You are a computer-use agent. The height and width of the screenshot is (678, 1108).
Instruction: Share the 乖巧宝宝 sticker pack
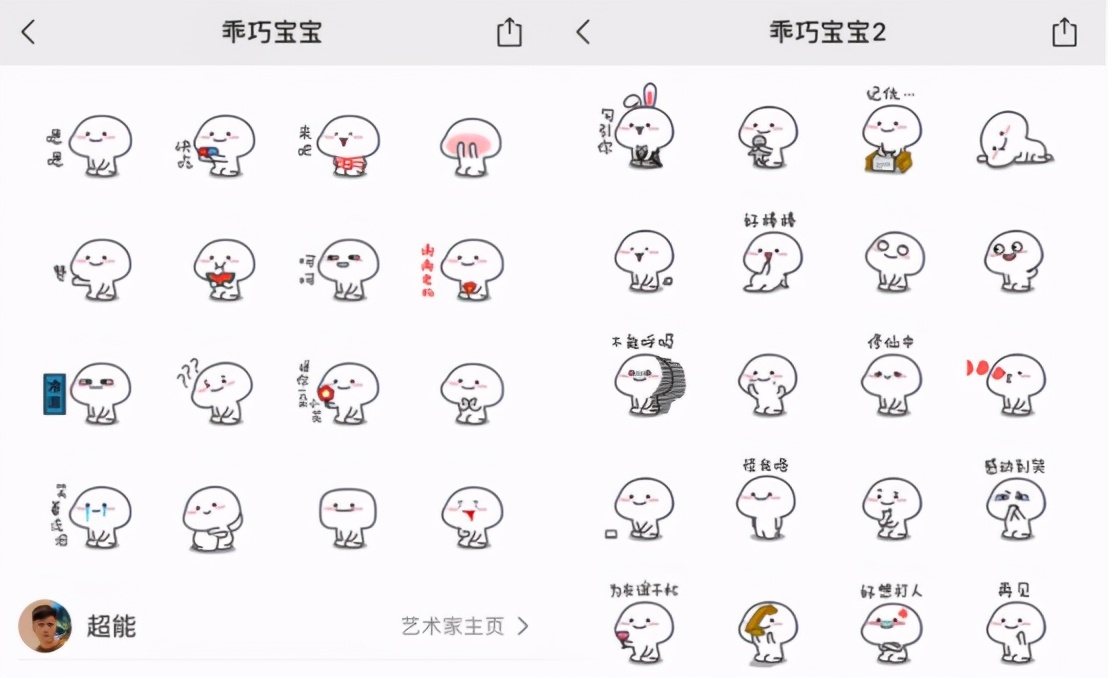coord(509,32)
